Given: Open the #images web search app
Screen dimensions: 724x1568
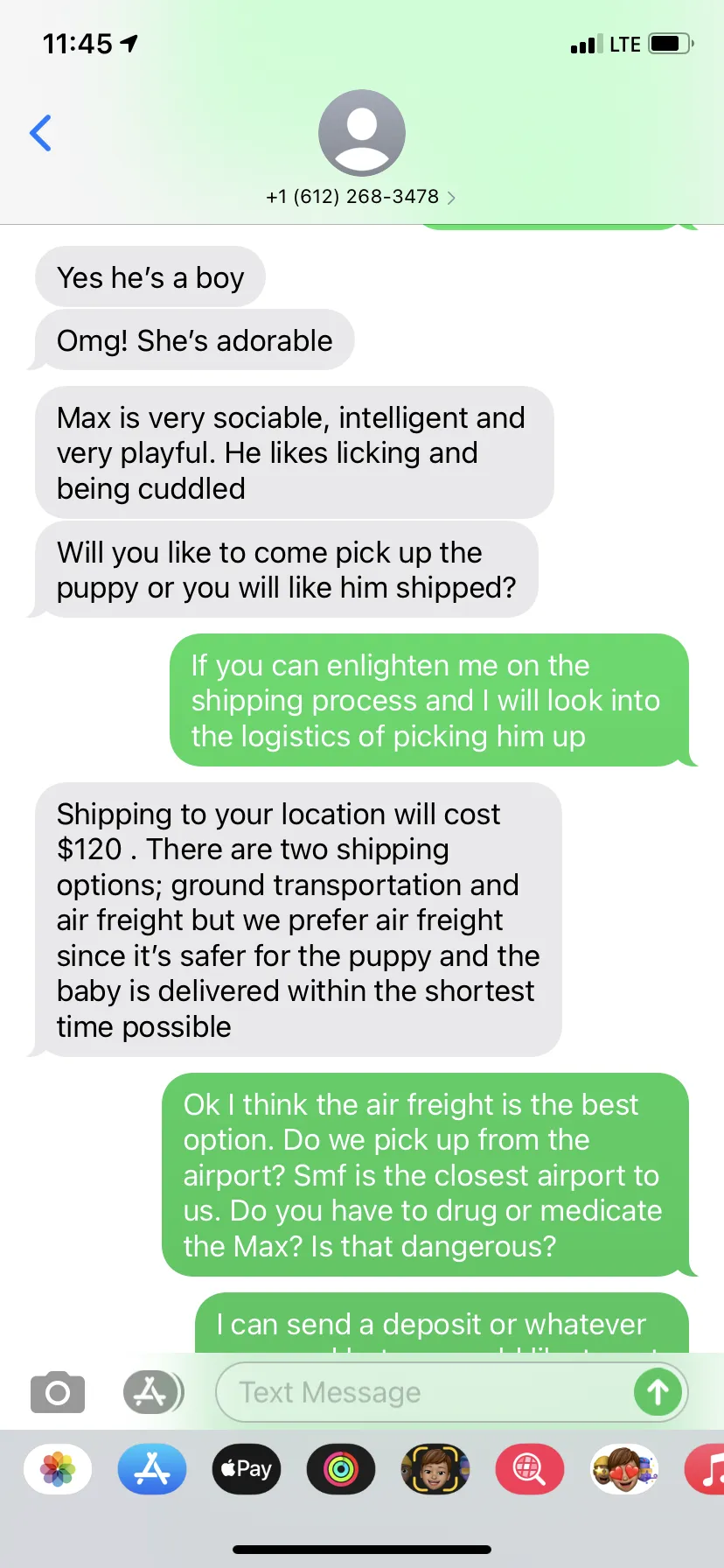Looking at the screenshot, I should pyautogui.click(x=530, y=1469).
